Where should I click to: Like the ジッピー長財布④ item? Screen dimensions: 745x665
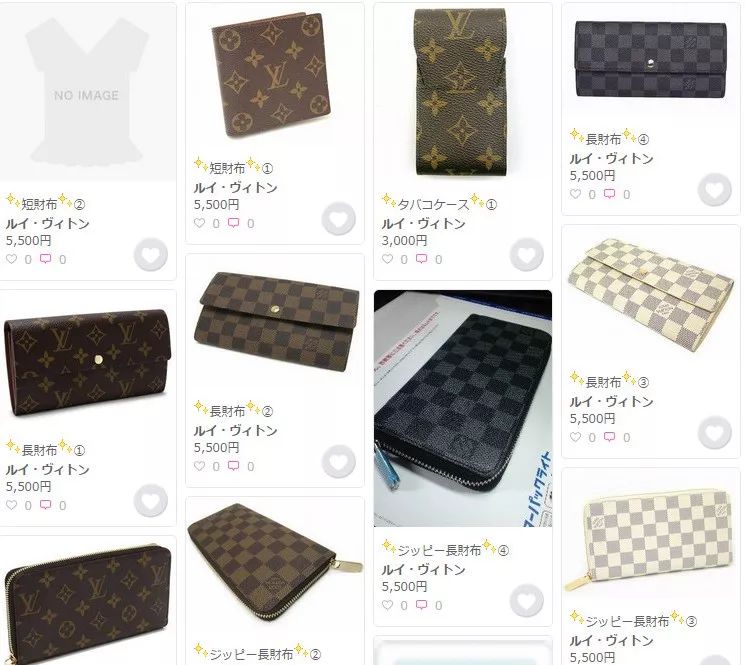pos(526,599)
